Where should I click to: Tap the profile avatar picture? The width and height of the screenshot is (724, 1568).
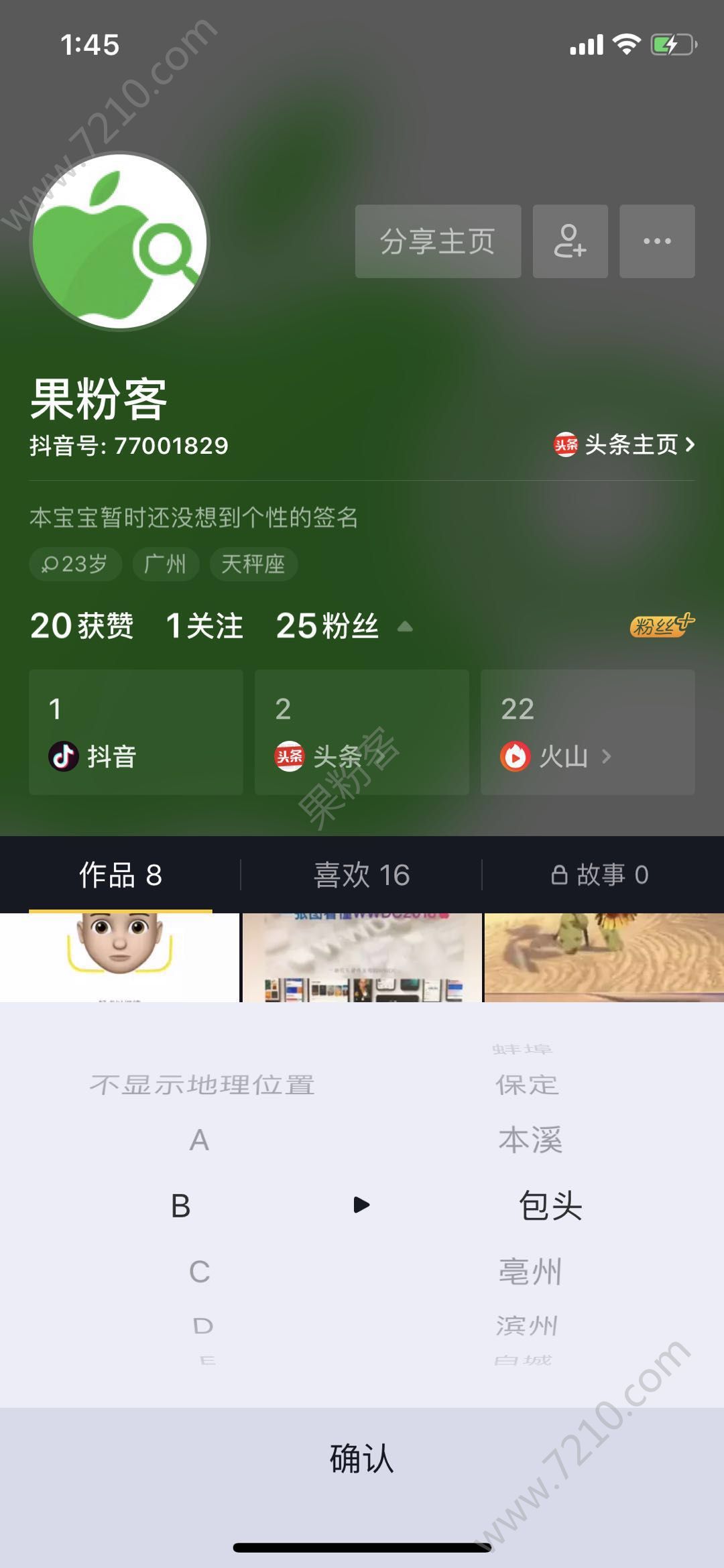[120, 241]
